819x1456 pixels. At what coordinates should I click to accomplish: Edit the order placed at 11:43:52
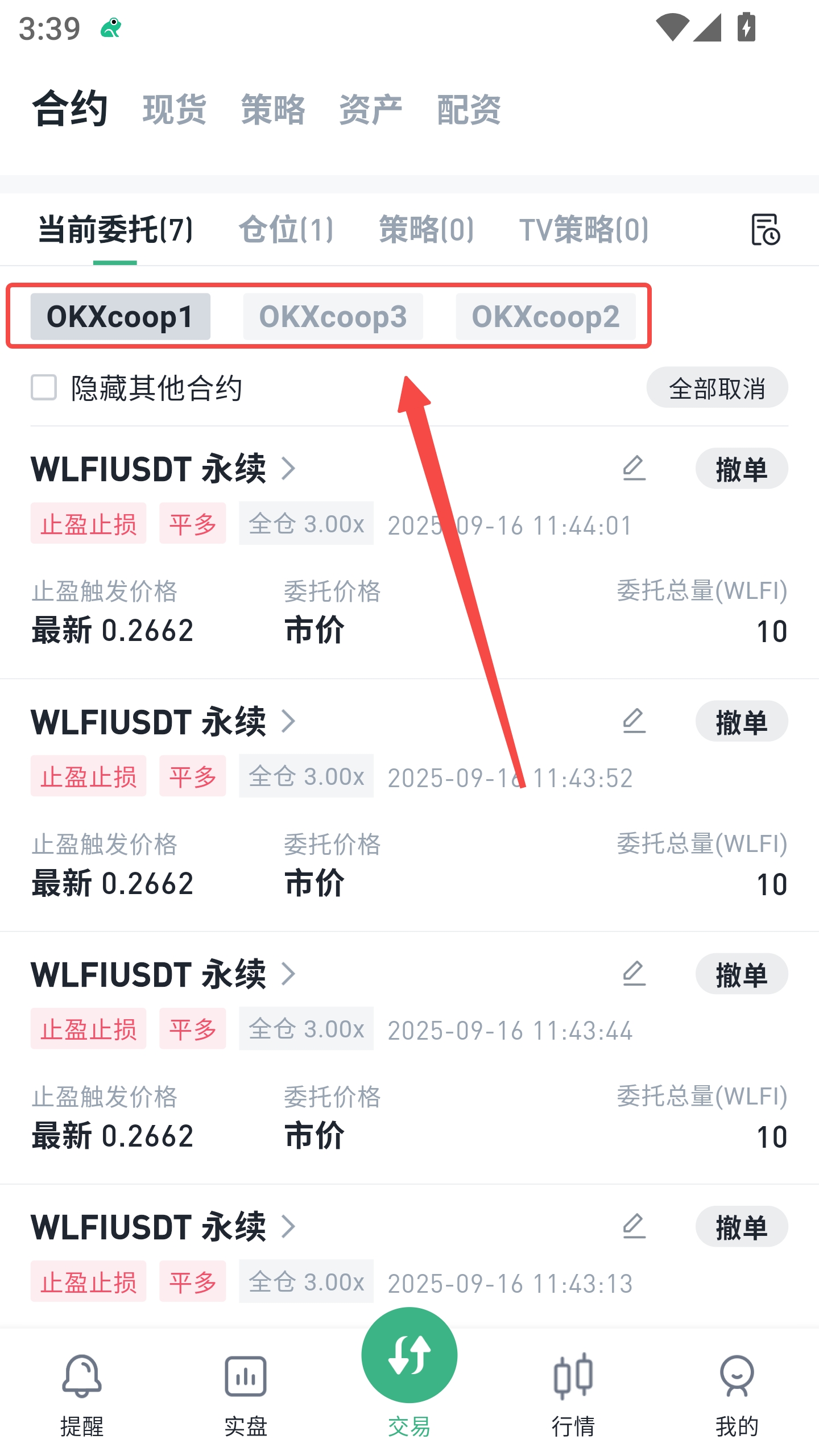click(x=634, y=721)
